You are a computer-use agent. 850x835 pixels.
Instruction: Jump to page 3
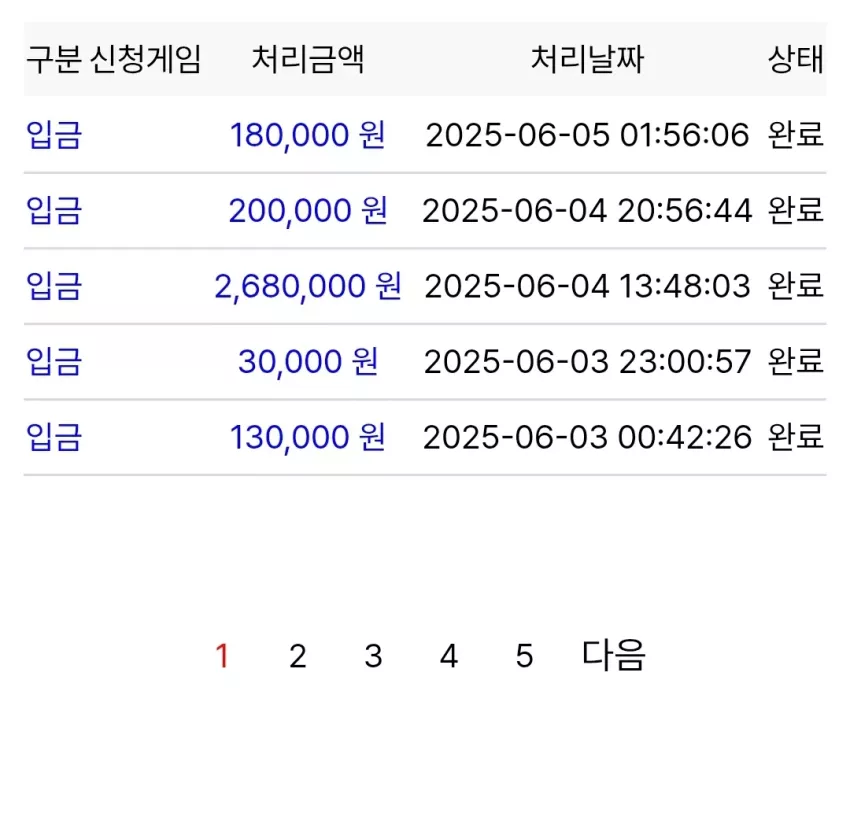point(373,656)
